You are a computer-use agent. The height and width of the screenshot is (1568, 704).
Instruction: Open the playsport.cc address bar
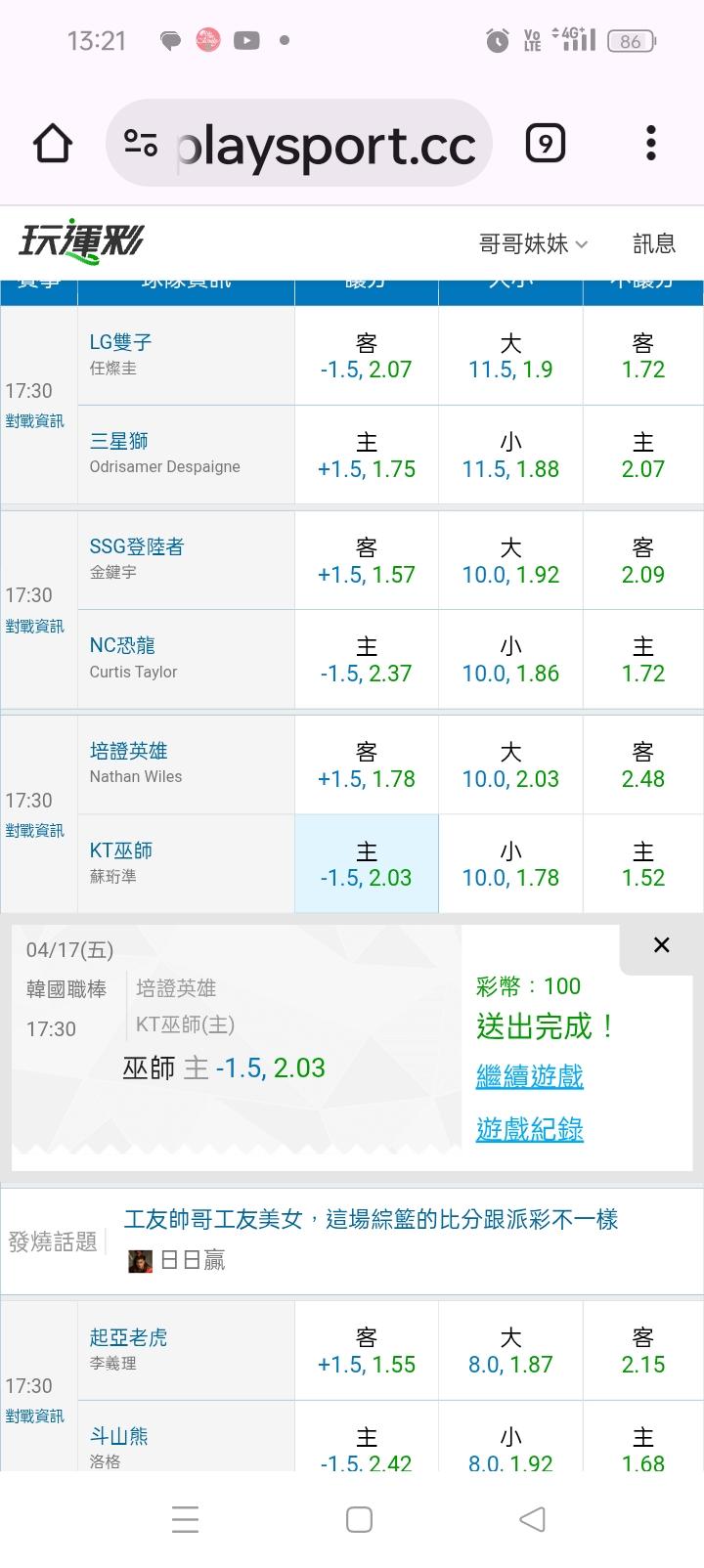(x=299, y=144)
